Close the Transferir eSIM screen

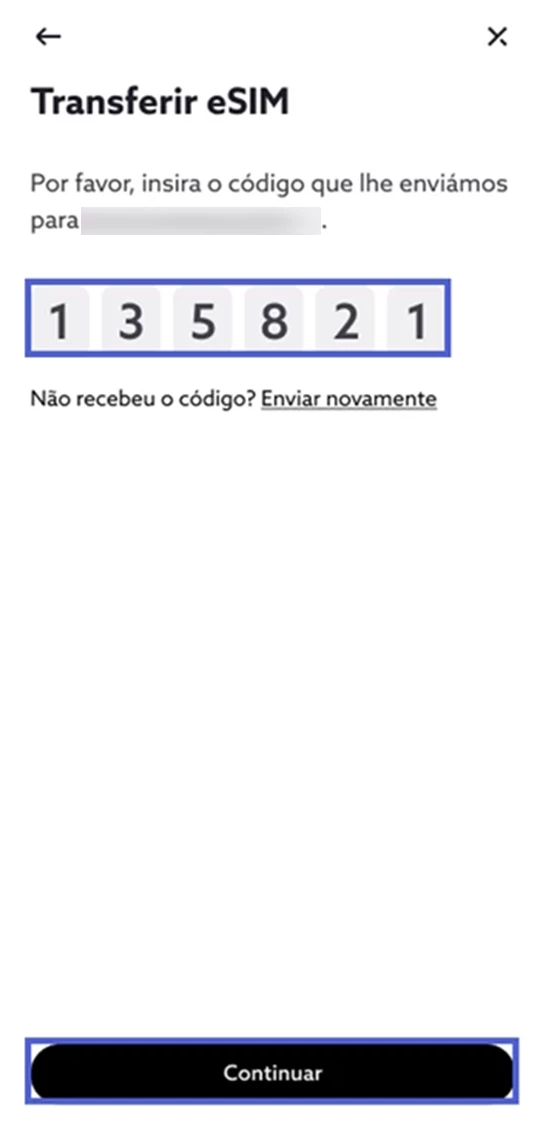(497, 37)
